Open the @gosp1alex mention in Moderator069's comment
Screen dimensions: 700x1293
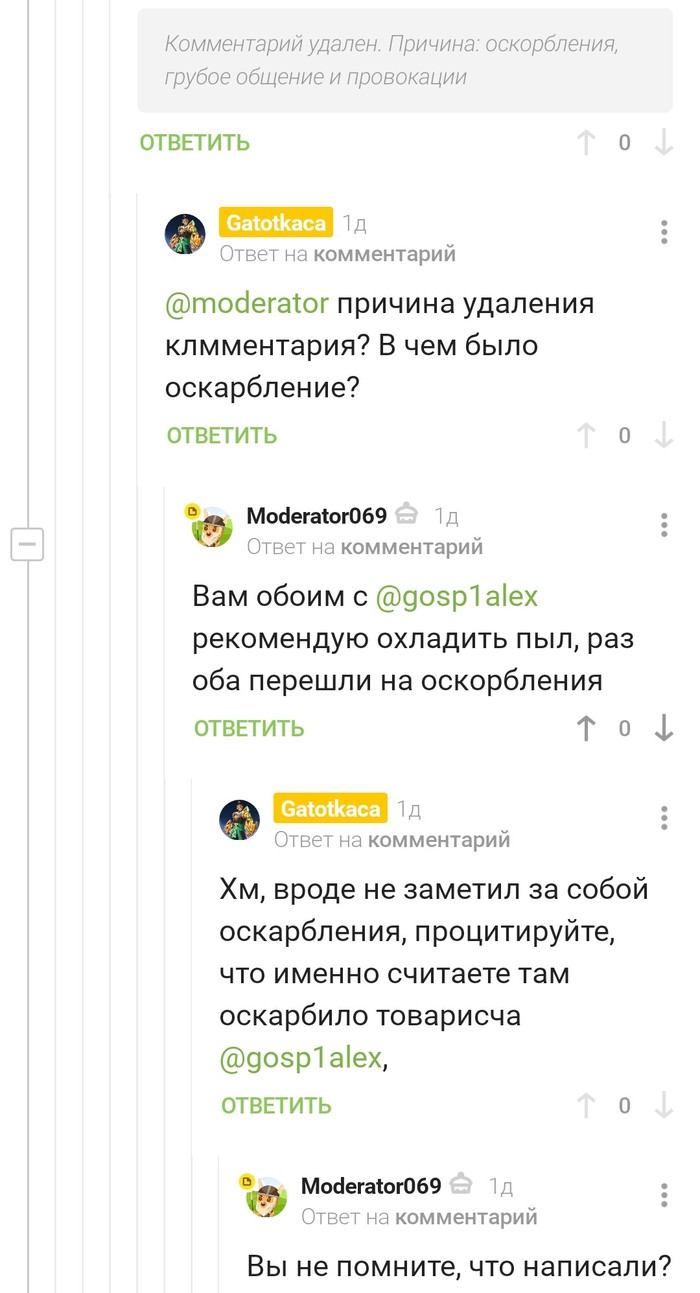click(456, 597)
